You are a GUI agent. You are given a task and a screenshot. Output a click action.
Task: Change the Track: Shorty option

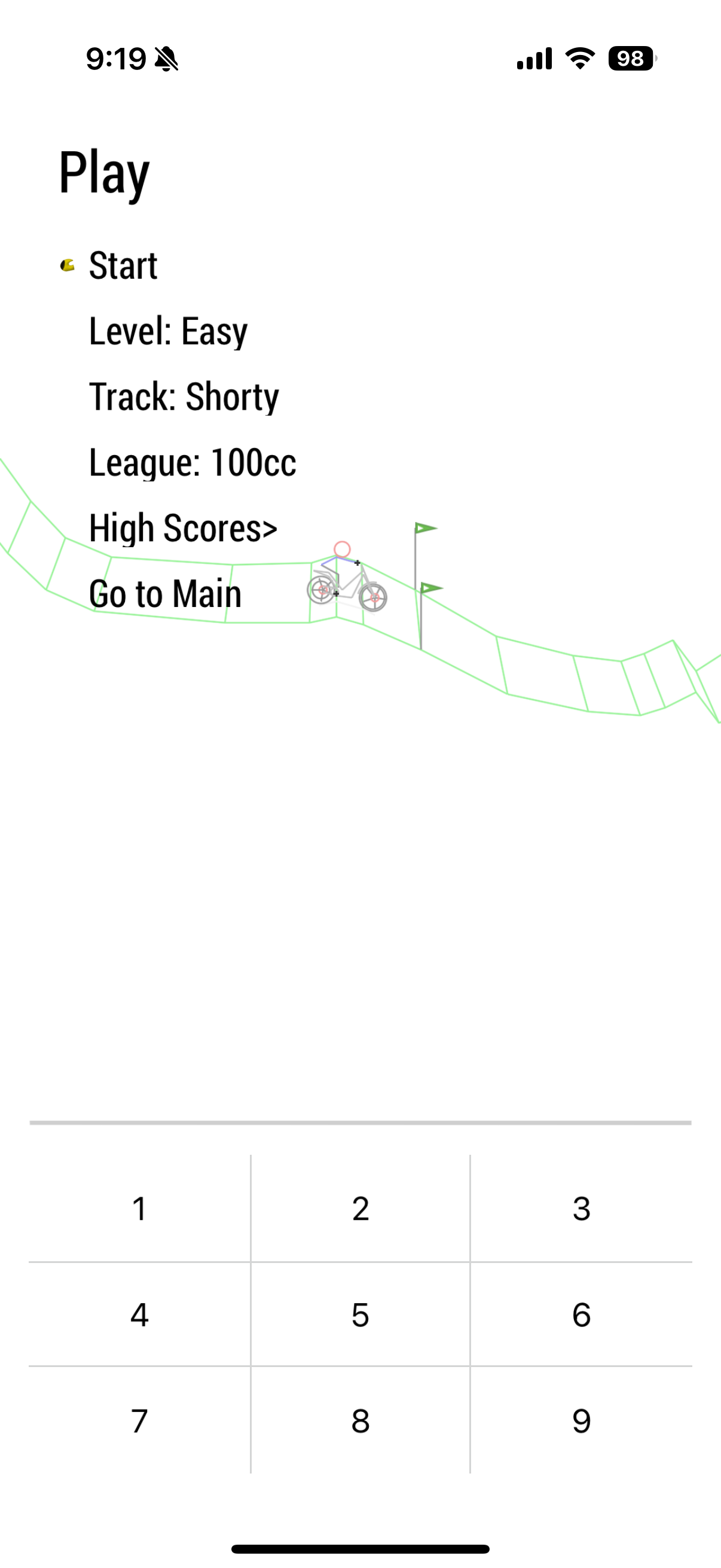click(184, 397)
